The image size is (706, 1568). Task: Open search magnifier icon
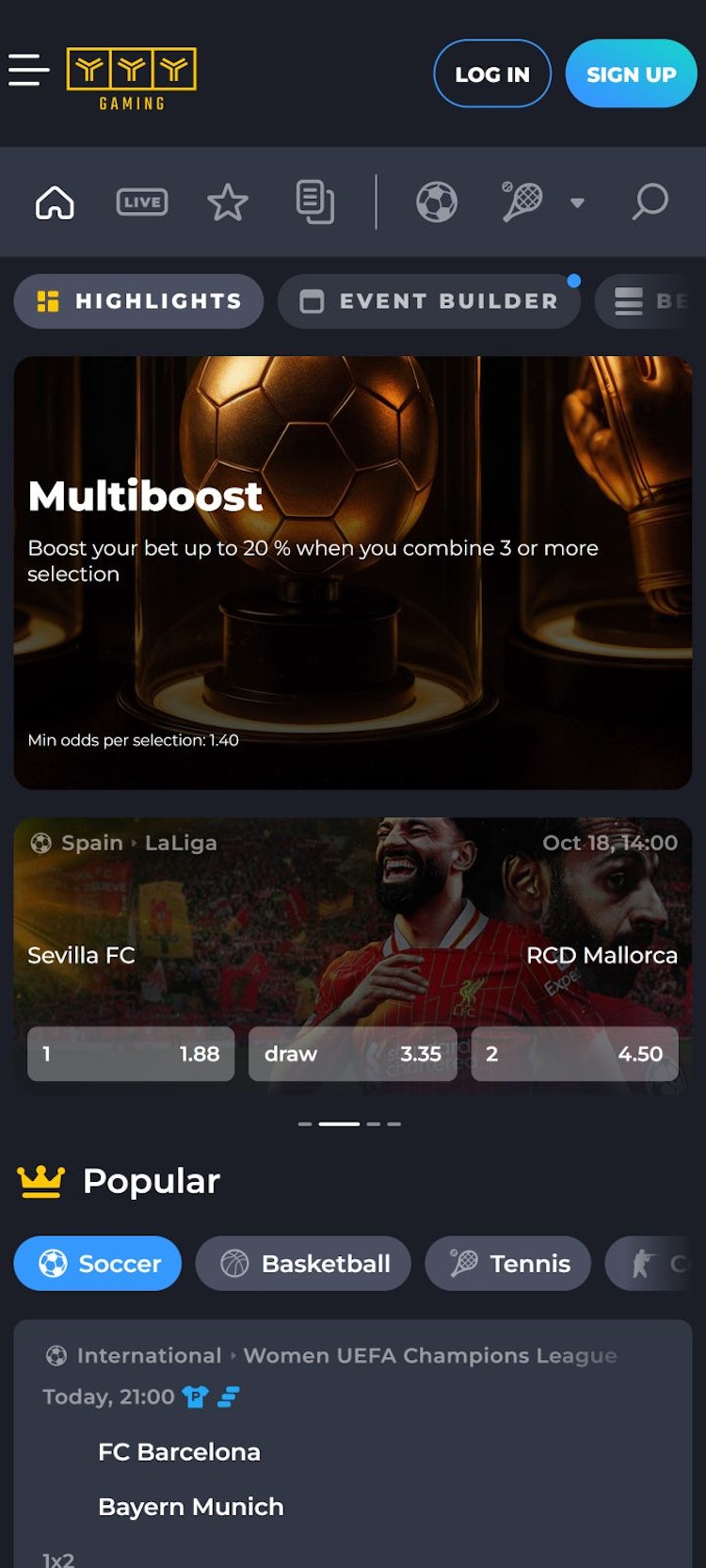click(650, 202)
